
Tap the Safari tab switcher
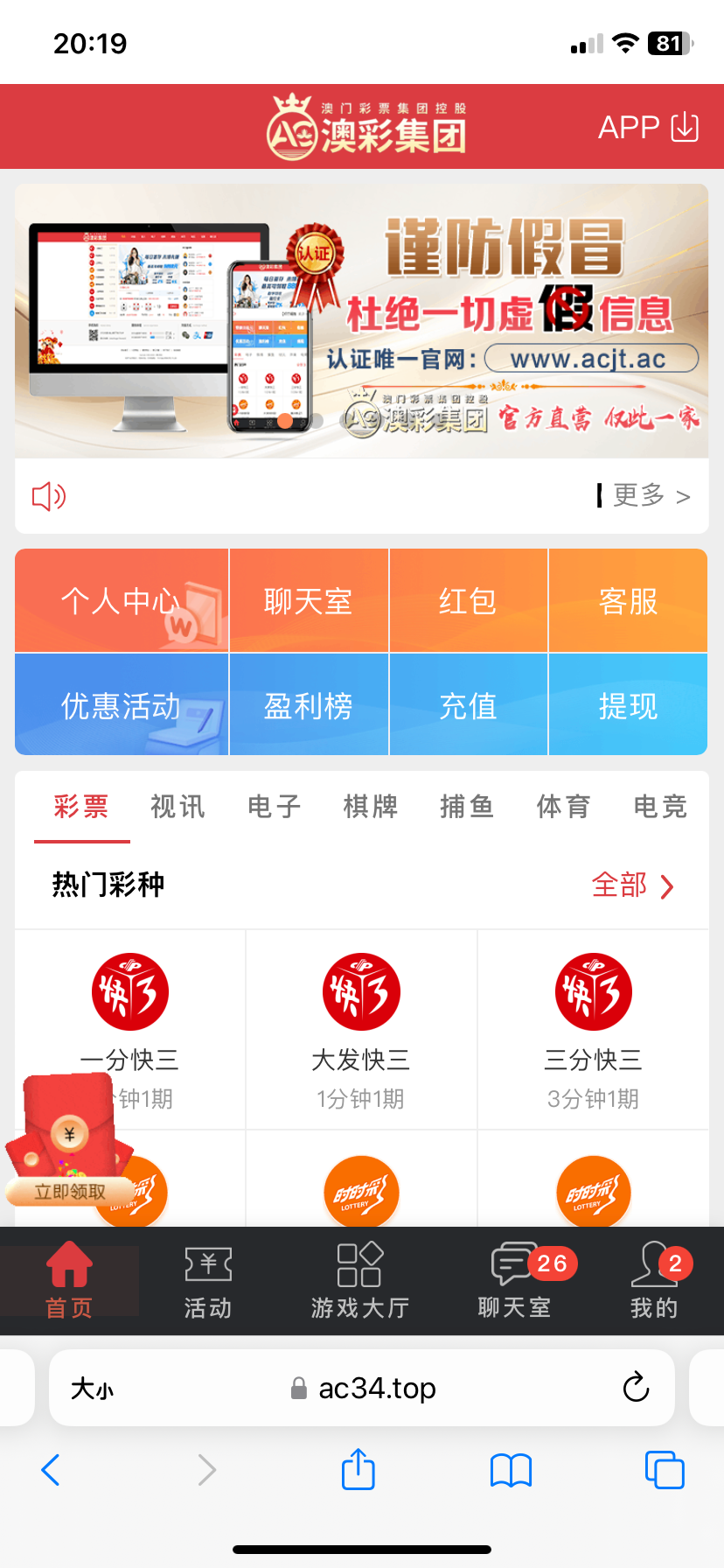click(x=665, y=1470)
